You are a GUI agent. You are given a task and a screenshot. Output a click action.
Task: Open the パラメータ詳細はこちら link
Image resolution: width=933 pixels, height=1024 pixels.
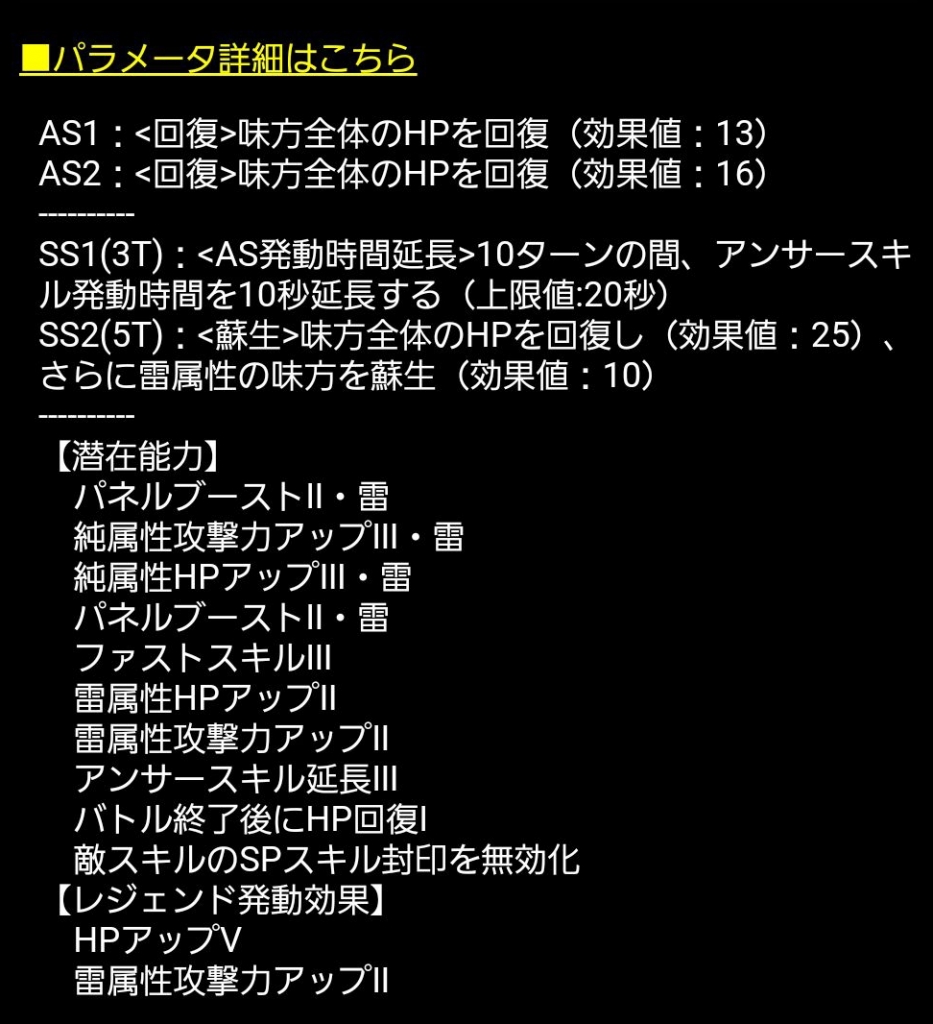tap(218, 59)
